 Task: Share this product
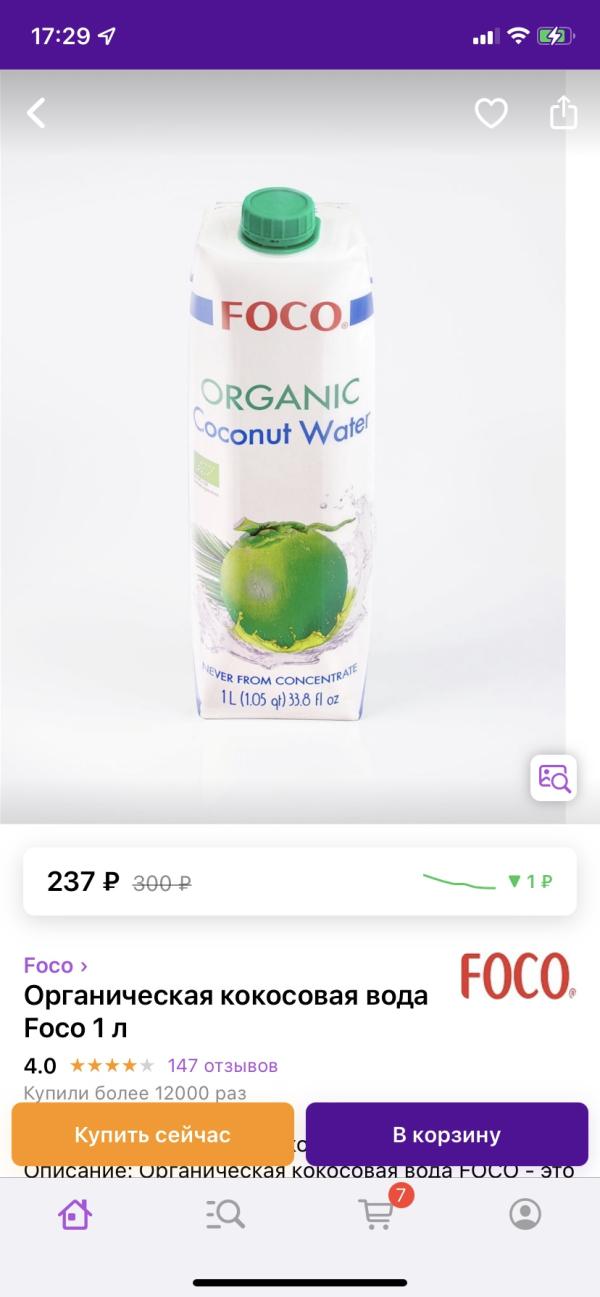[x=564, y=113]
